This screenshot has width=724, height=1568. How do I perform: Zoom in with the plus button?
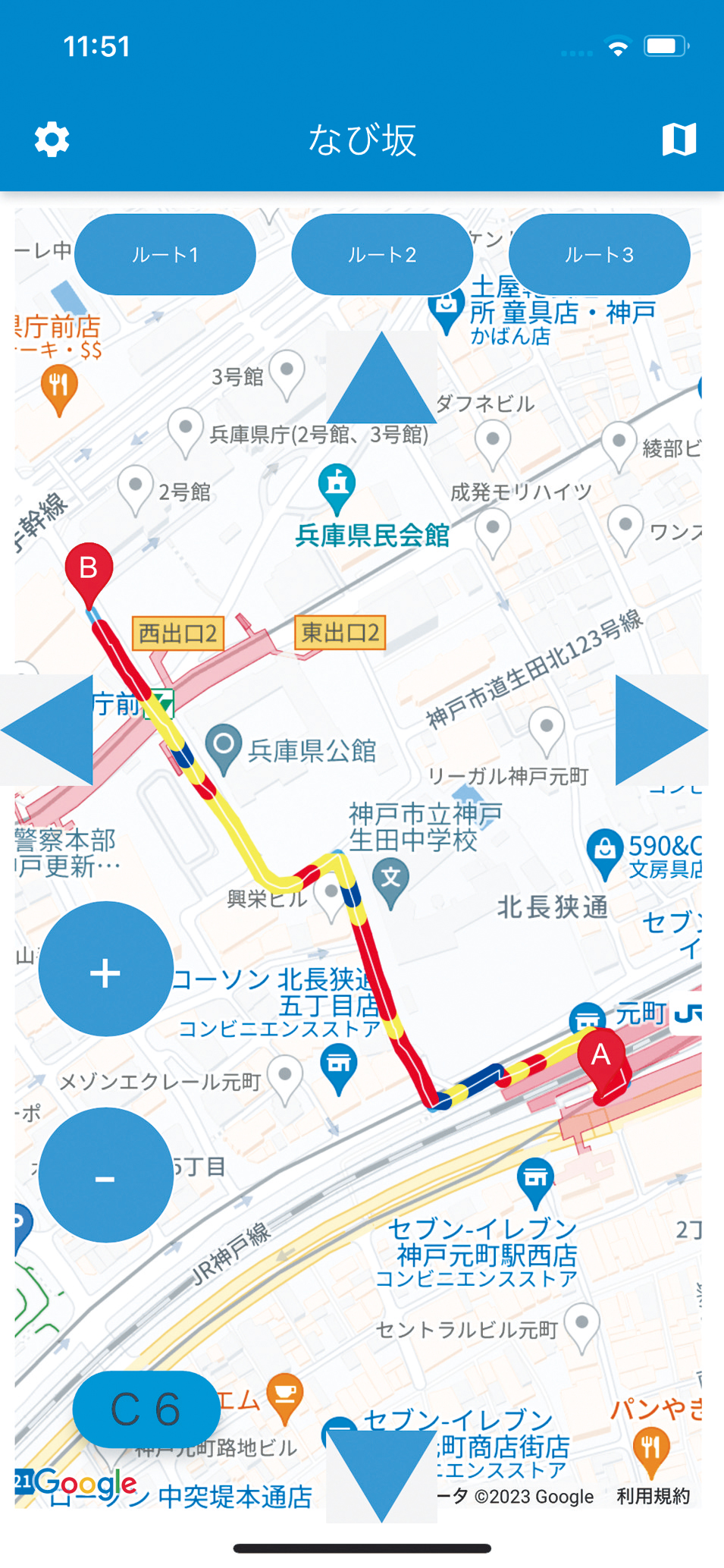[x=105, y=969]
